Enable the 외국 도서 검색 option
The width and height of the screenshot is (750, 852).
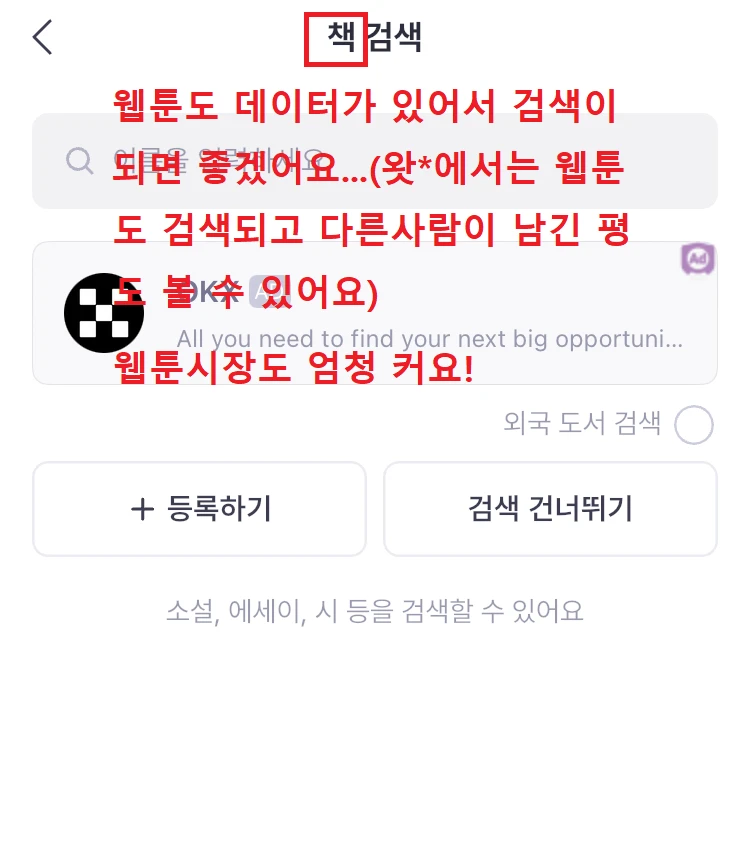click(693, 425)
